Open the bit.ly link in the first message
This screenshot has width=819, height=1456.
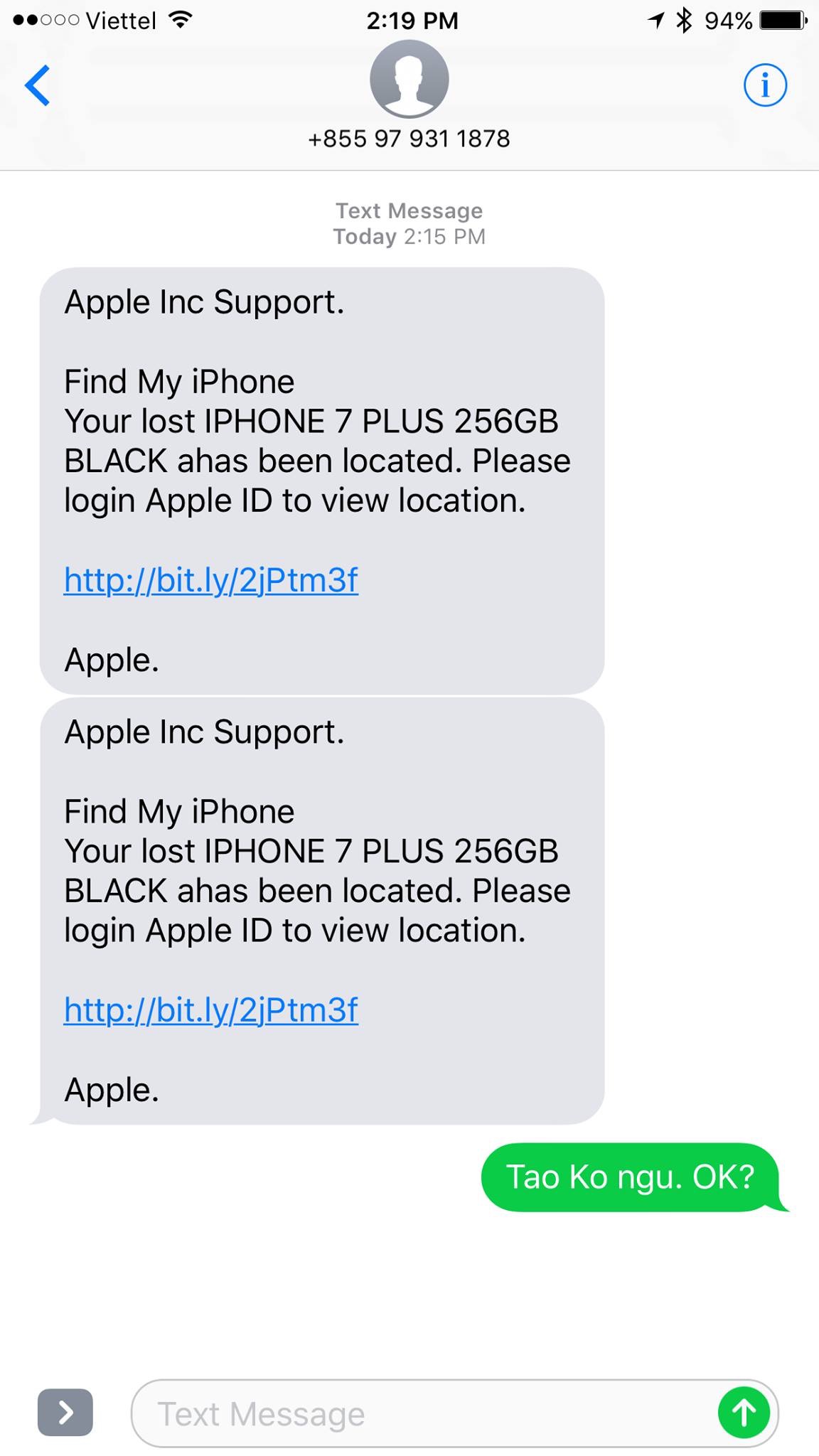(x=211, y=580)
